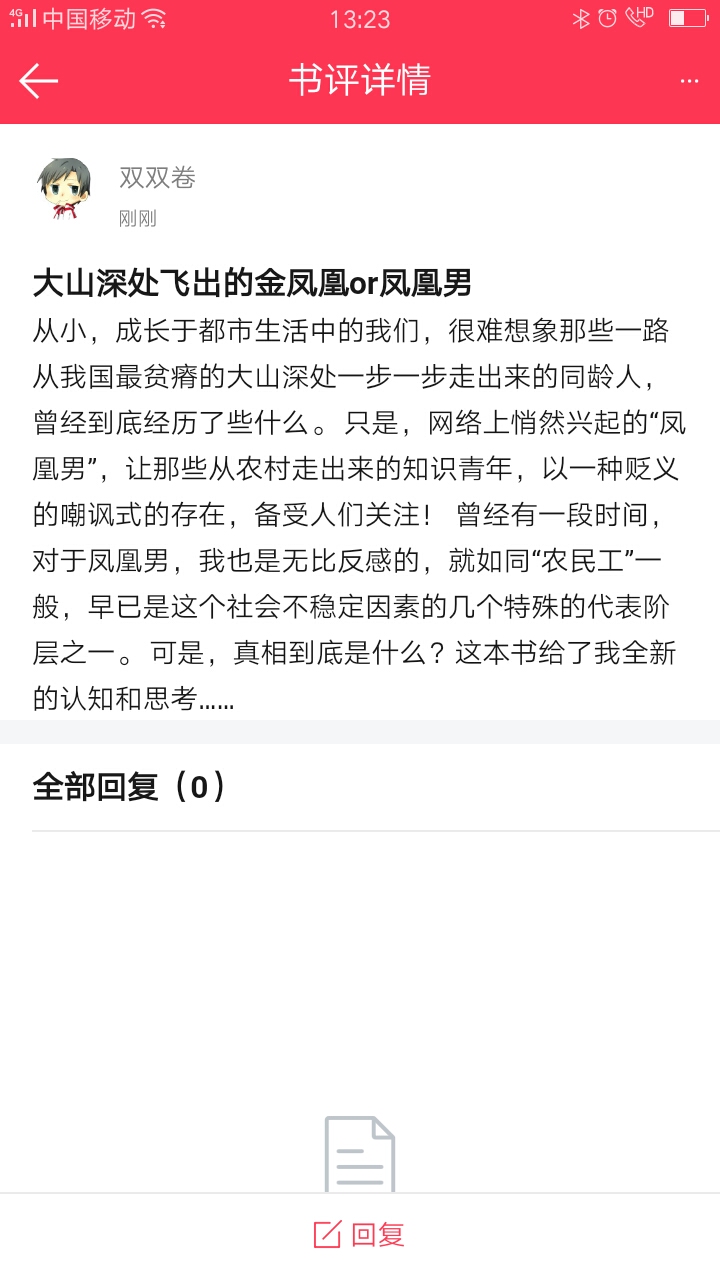Open the username 双双卷
720x1280 pixels.
point(157,177)
